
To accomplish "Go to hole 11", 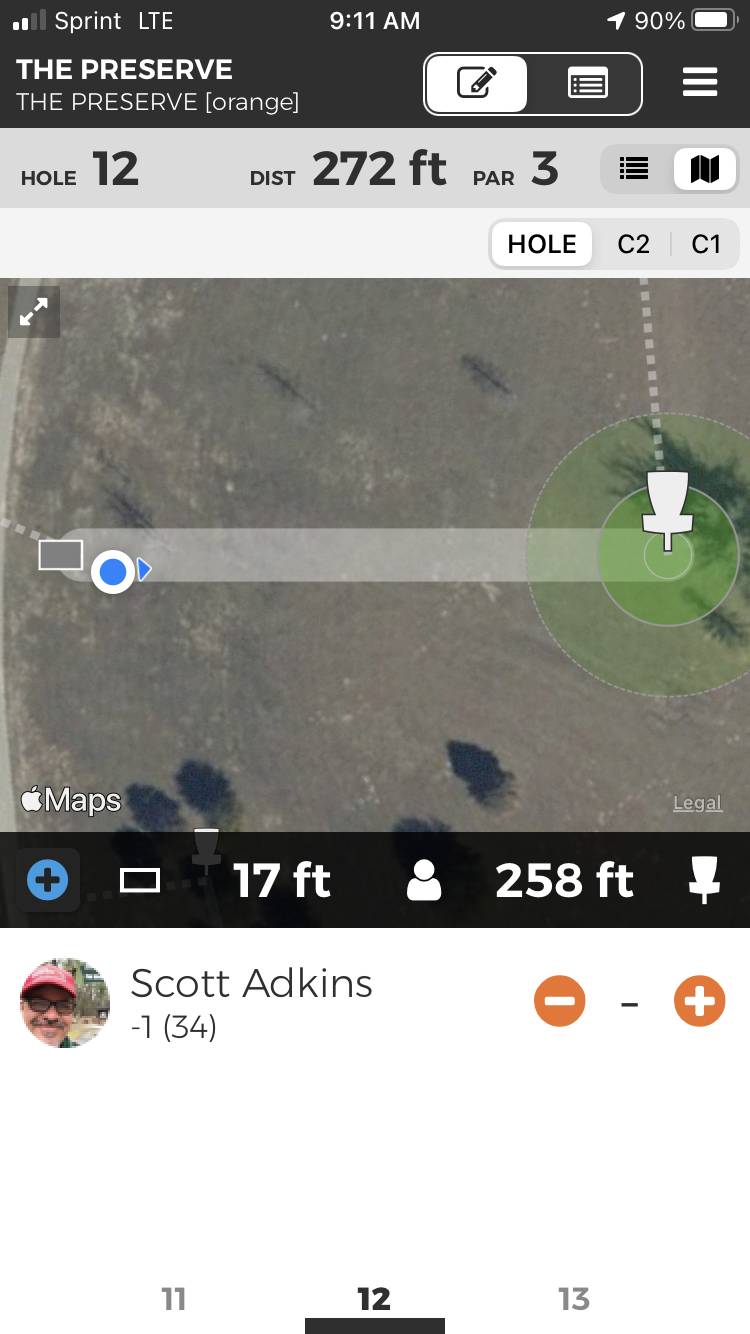I will pyautogui.click(x=174, y=1298).
